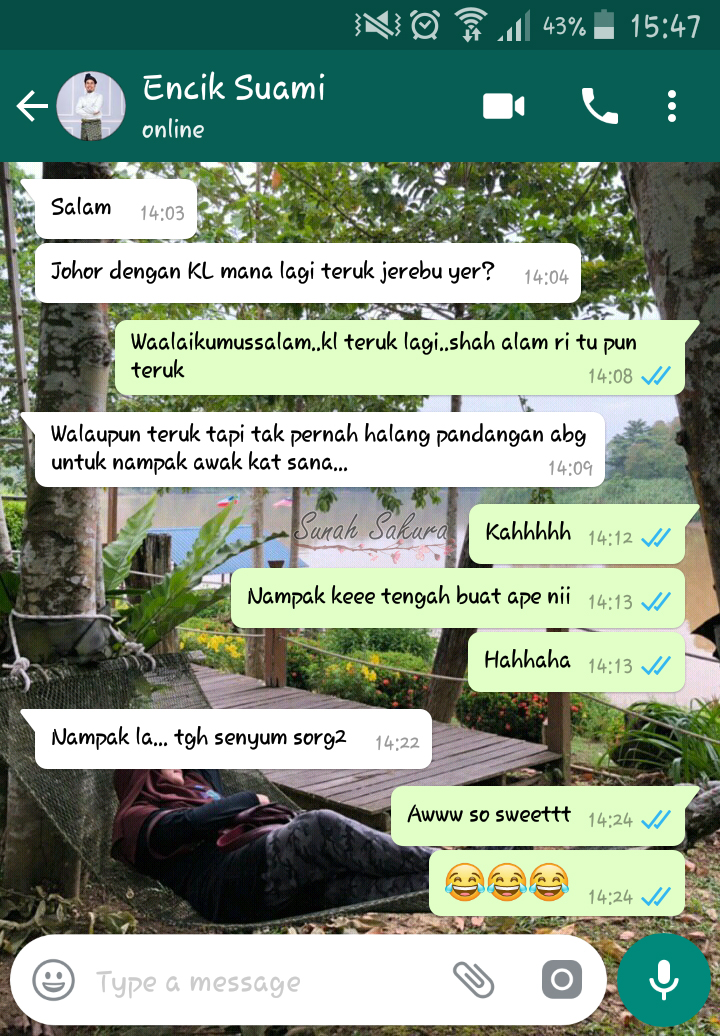720x1036 pixels.
Task: Attach a file with the paperclip
Action: point(475,980)
